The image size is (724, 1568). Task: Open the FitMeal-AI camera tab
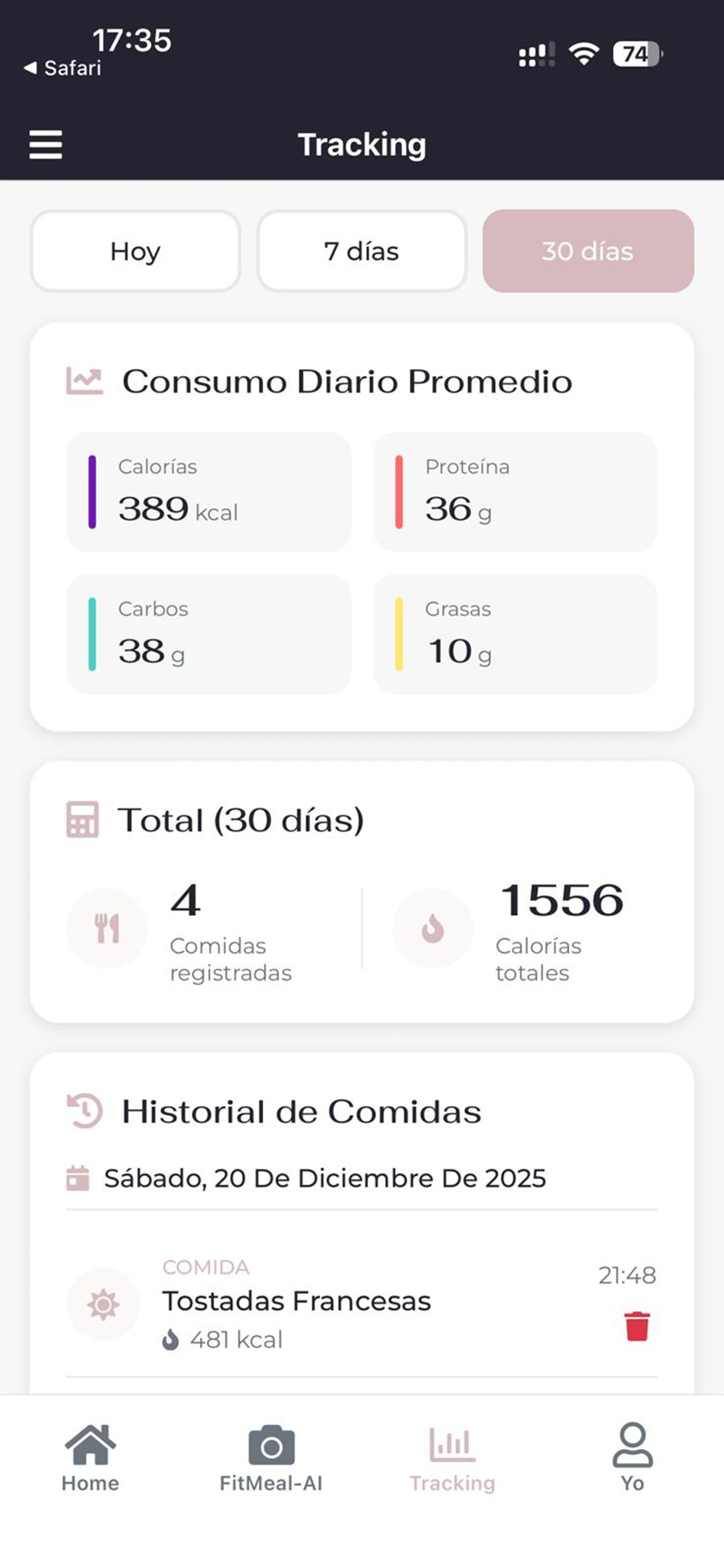click(271, 1457)
